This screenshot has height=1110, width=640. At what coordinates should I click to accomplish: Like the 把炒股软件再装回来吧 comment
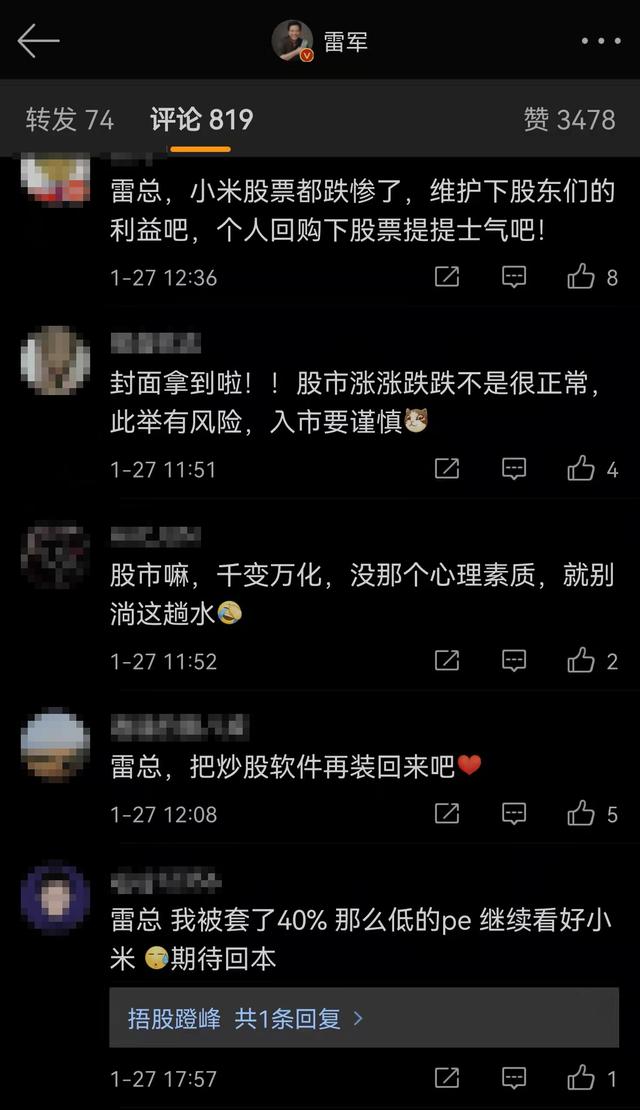click(x=581, y=814)
